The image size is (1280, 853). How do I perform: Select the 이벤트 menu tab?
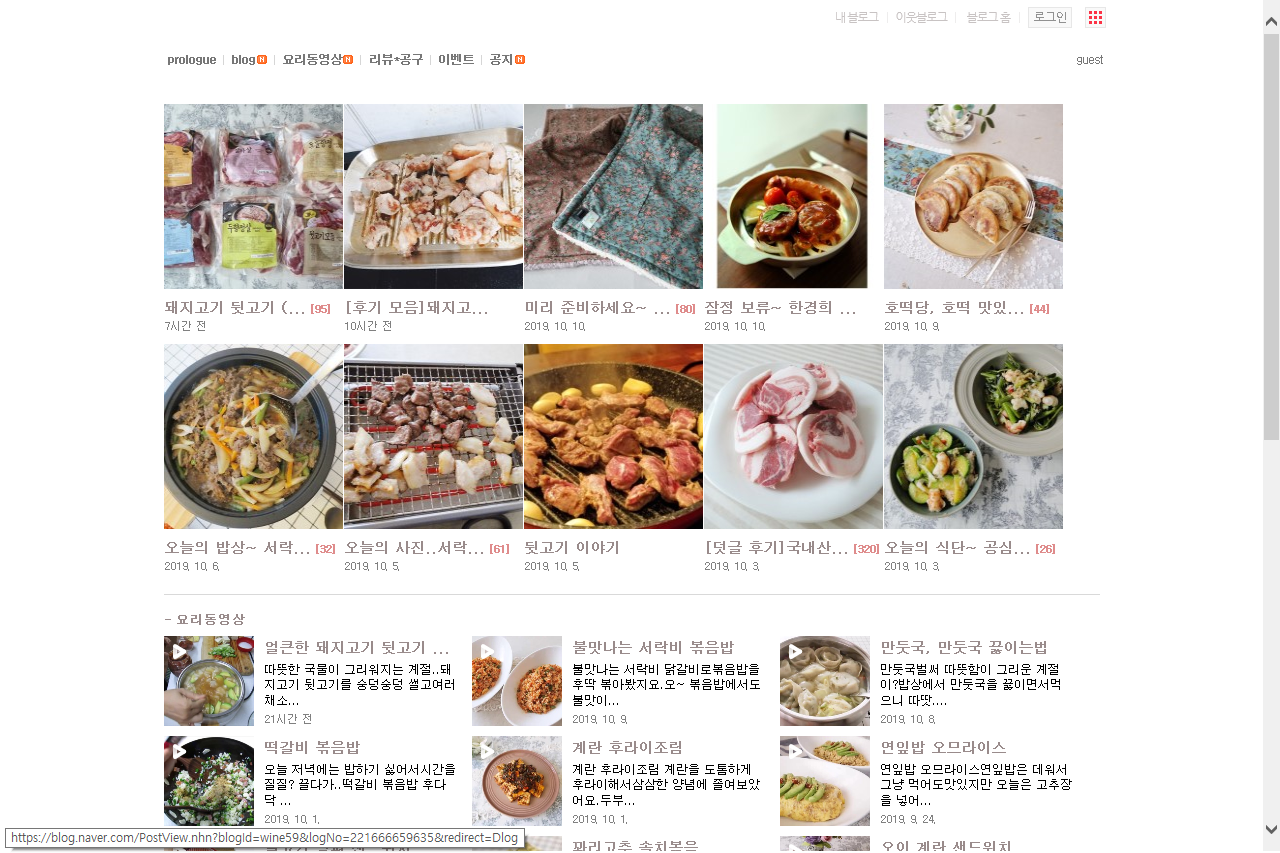click(x=456, y=60)
